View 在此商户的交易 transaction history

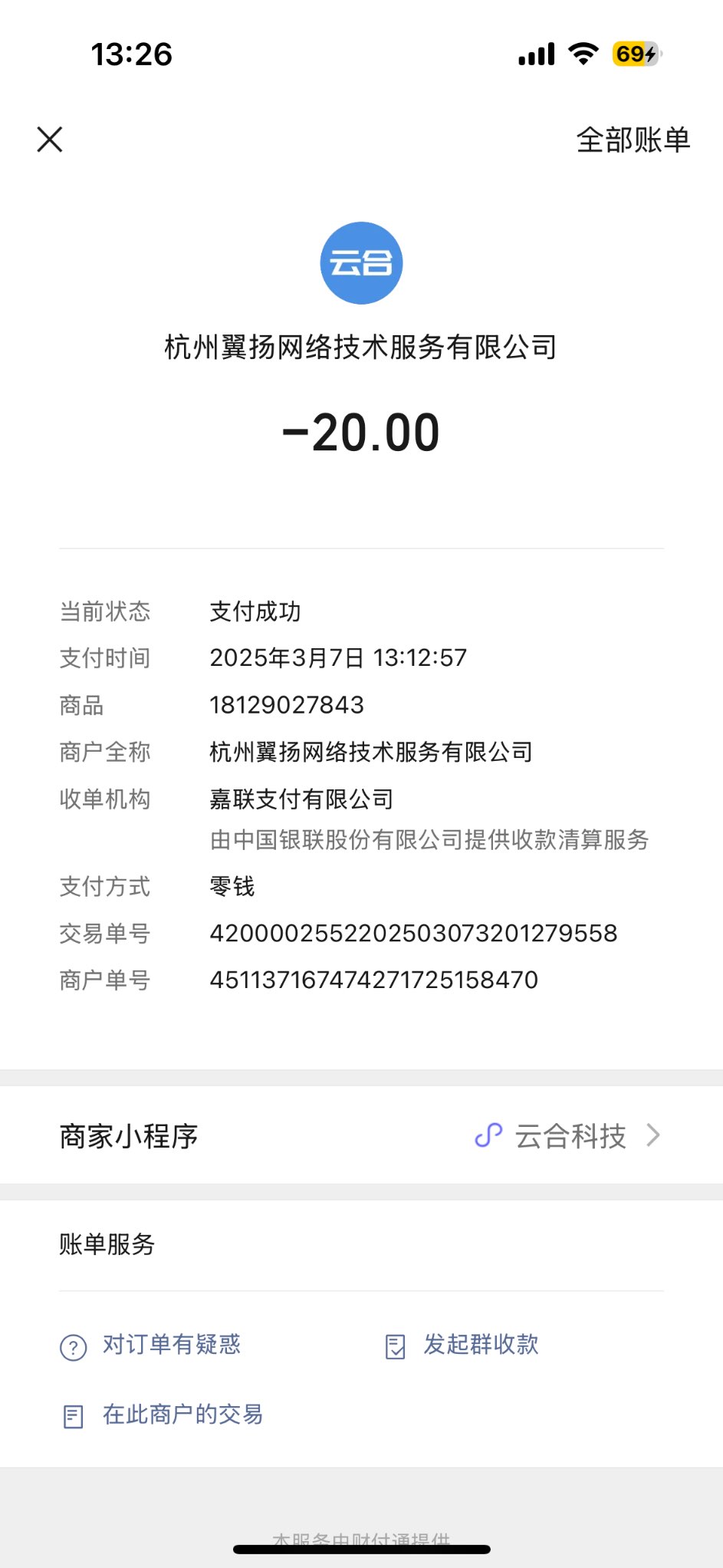tap(182, 1415)
